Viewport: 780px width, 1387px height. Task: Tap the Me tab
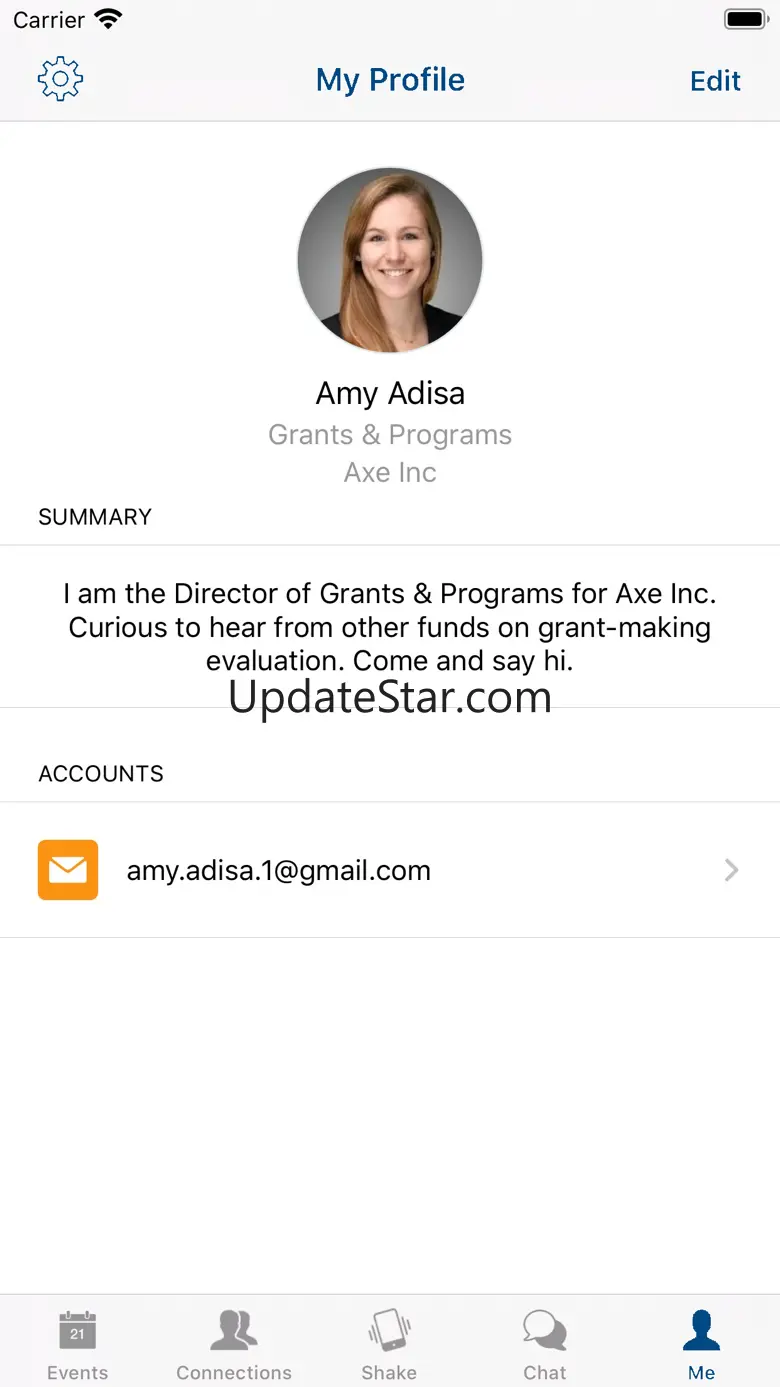[701, 1344]
